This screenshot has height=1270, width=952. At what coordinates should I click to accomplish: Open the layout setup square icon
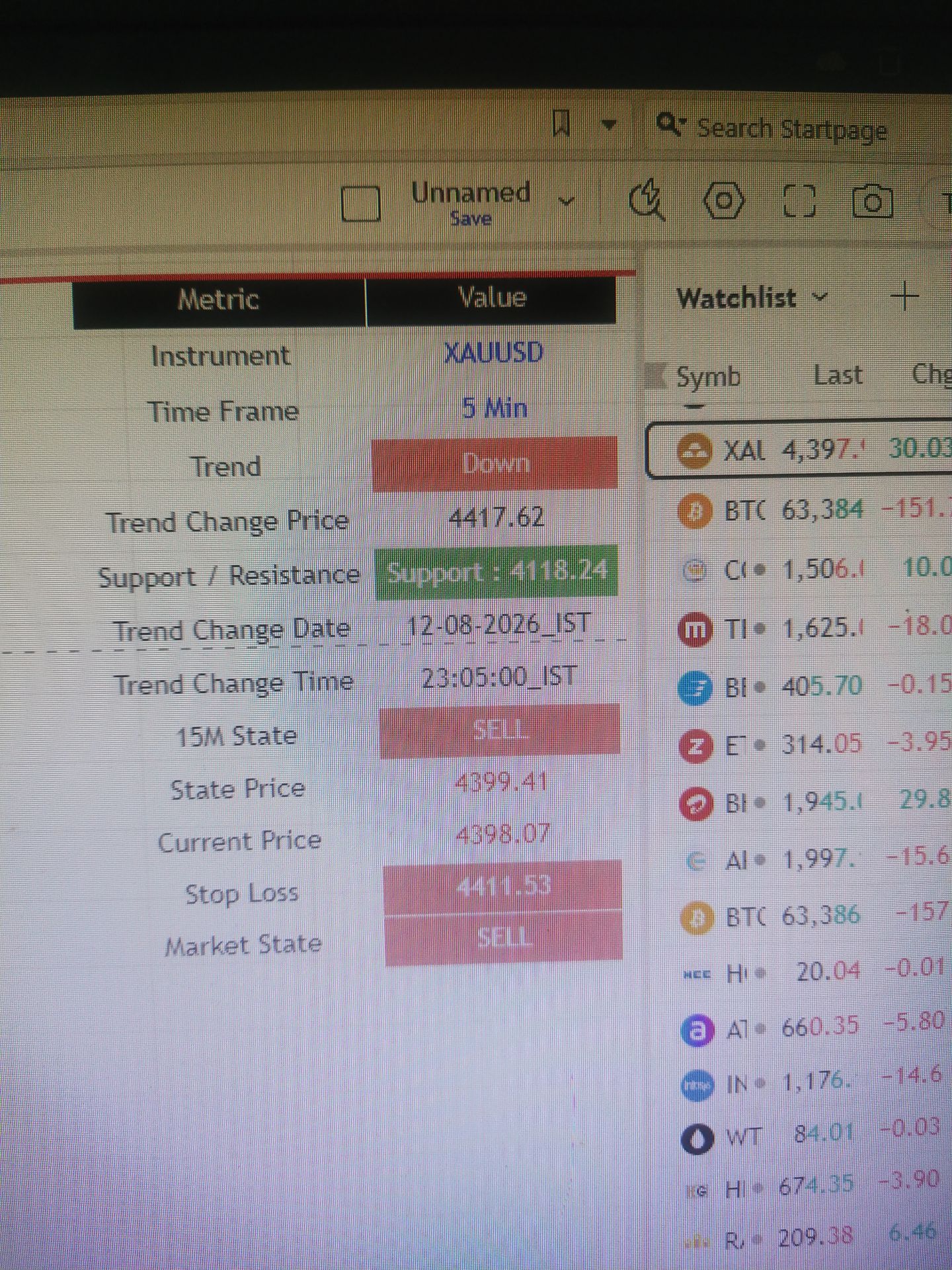(x=361, y=203)
